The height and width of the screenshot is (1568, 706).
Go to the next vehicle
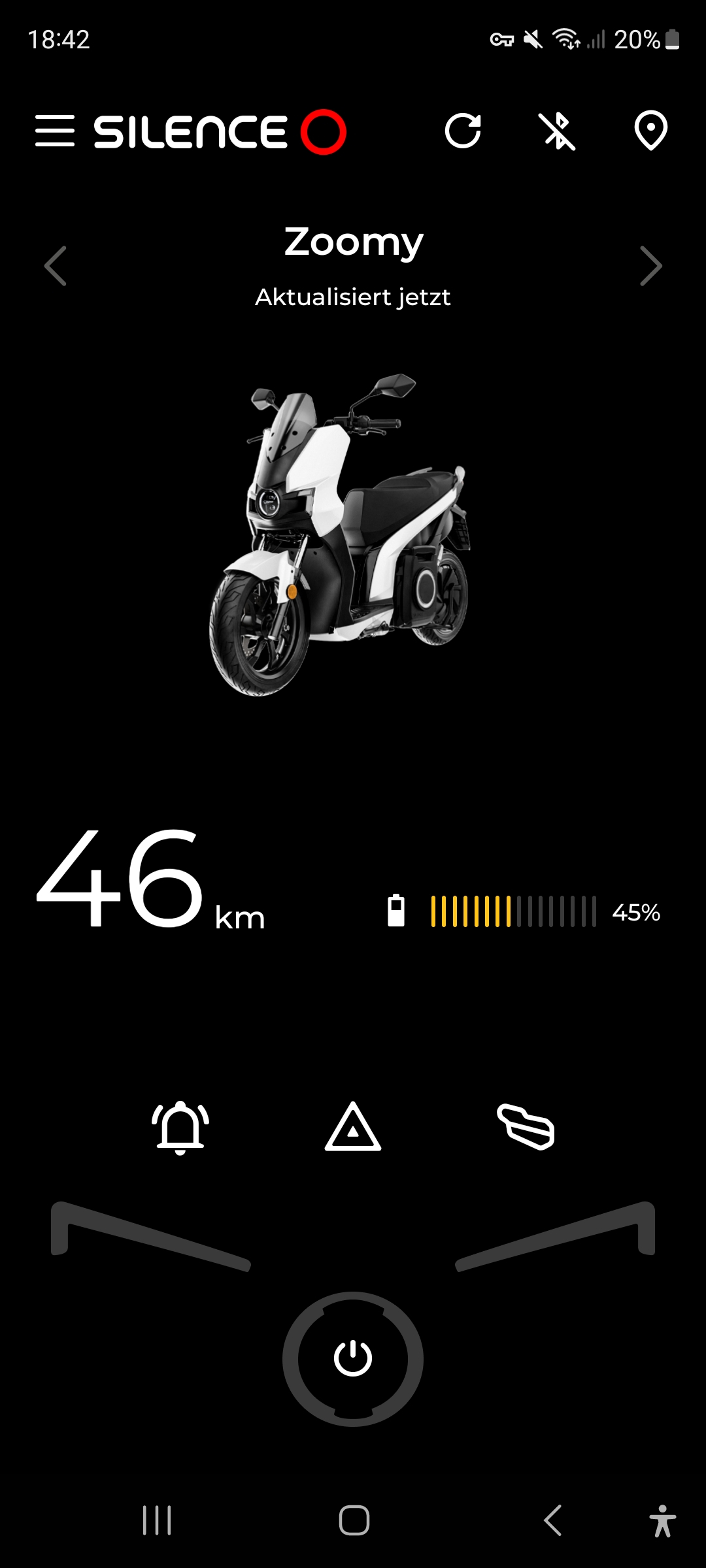point(650,266)
